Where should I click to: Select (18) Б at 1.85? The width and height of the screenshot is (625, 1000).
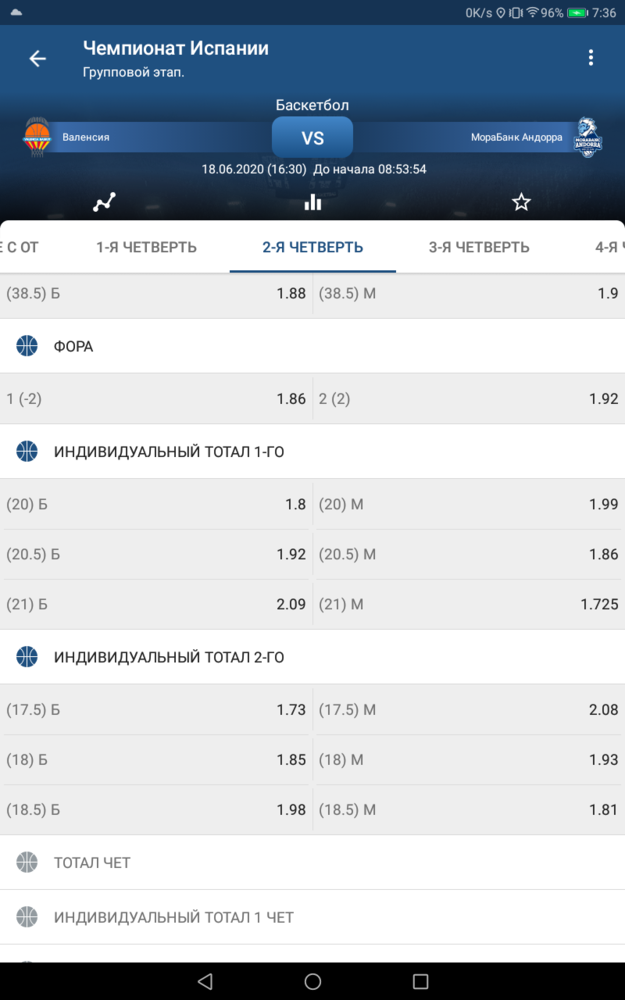(156, 760)
